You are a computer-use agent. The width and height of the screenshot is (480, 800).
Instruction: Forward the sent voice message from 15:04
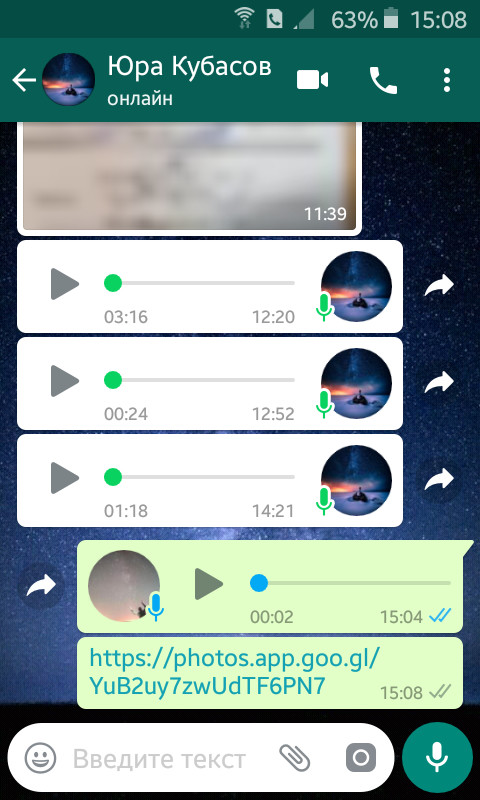[x=41, y=586]
